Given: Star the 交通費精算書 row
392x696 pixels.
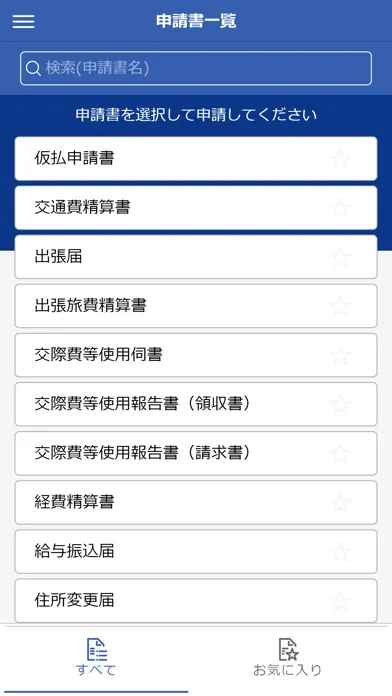Looking at the screenshot, I should pyautogui.click(x=341, y=208).
